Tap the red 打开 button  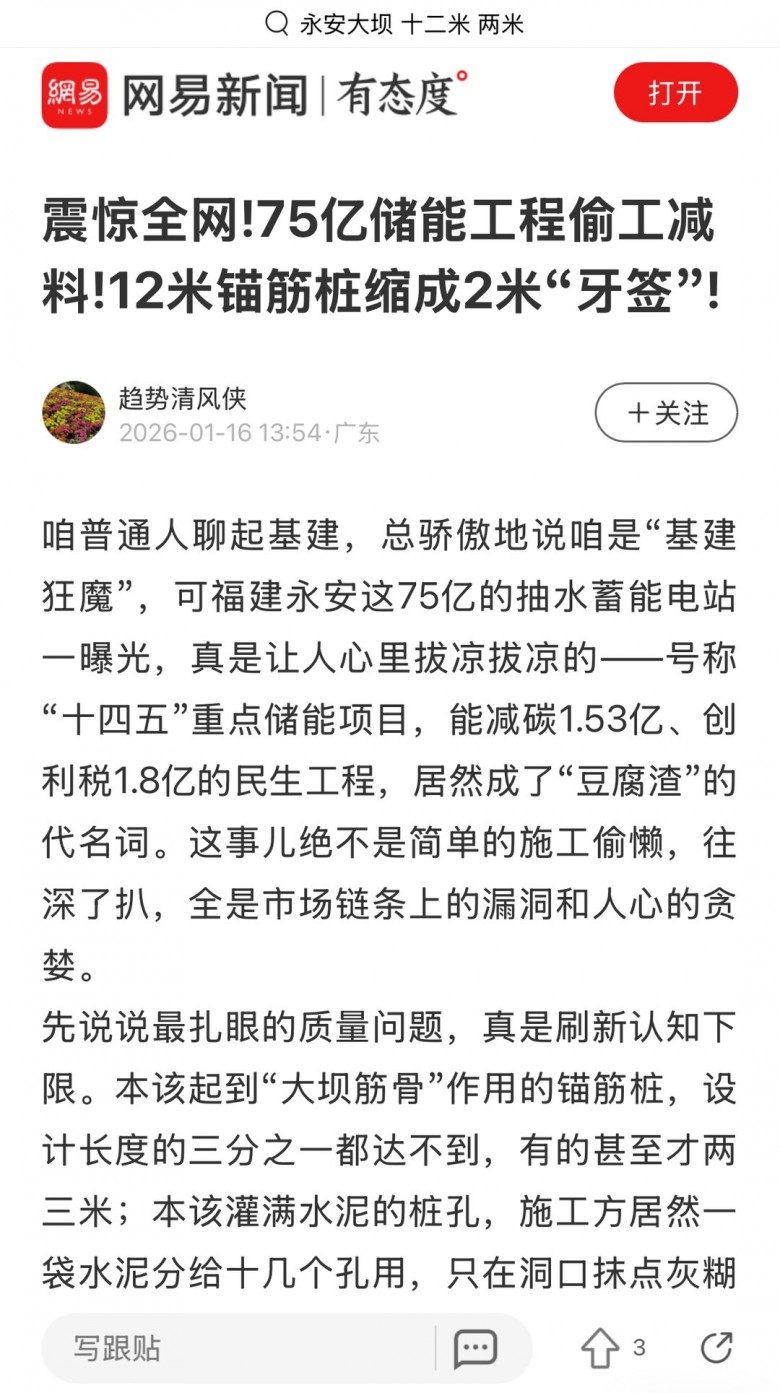[x=675, y=94]
